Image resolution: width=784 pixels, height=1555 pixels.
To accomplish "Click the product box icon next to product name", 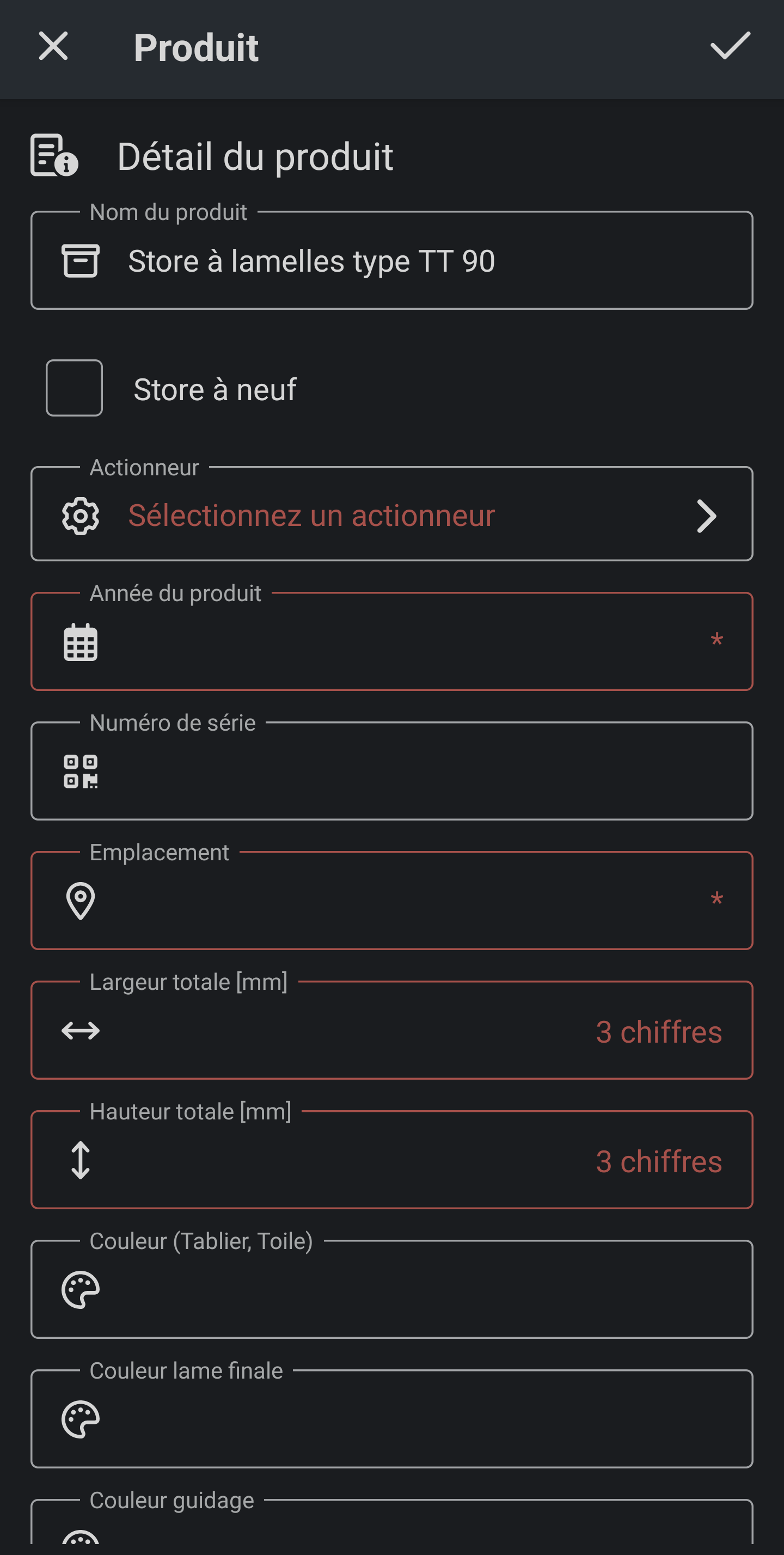I will click(80, 261).
